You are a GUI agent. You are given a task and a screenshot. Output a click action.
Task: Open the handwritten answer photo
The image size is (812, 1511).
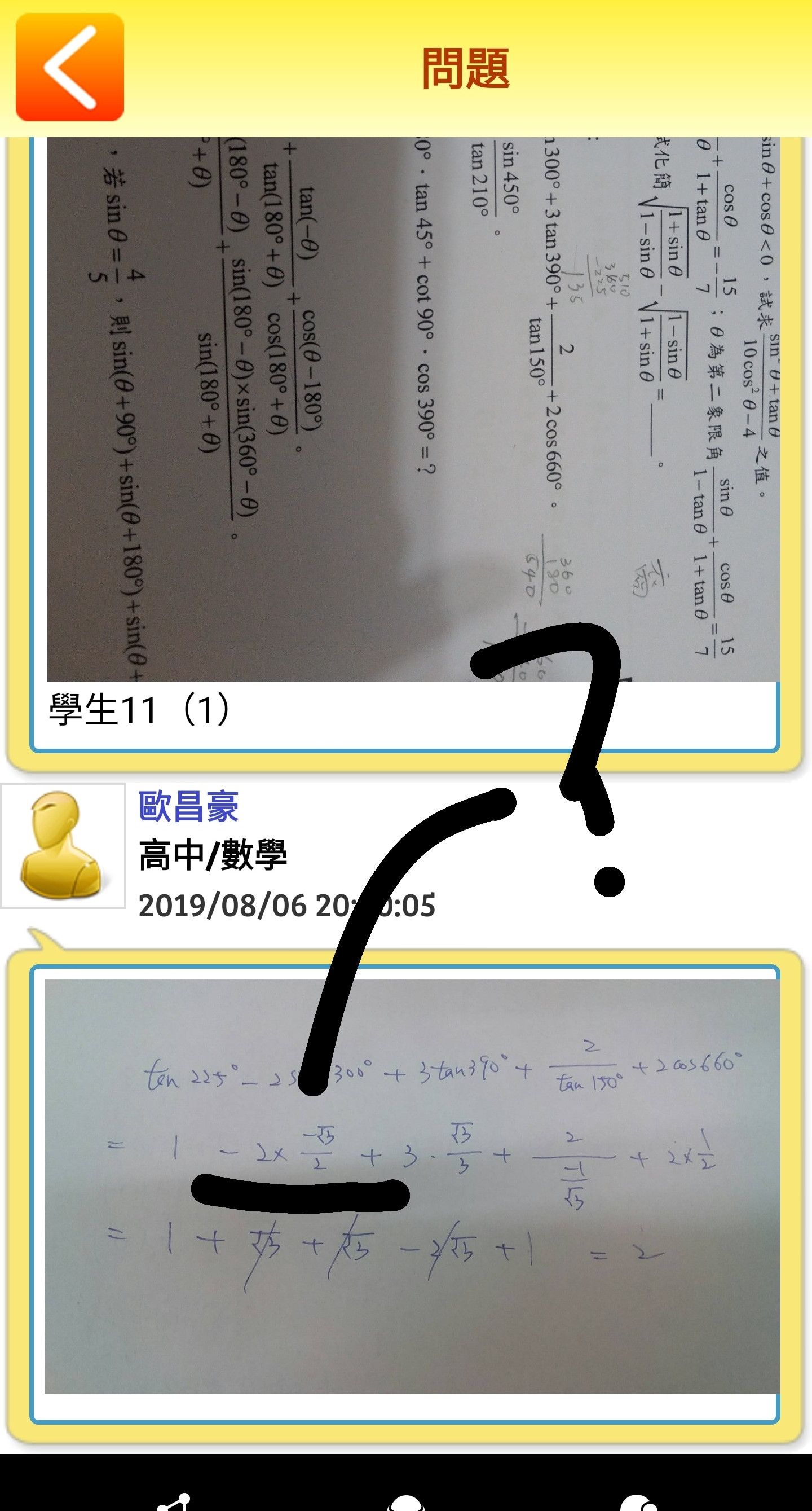412,1186
